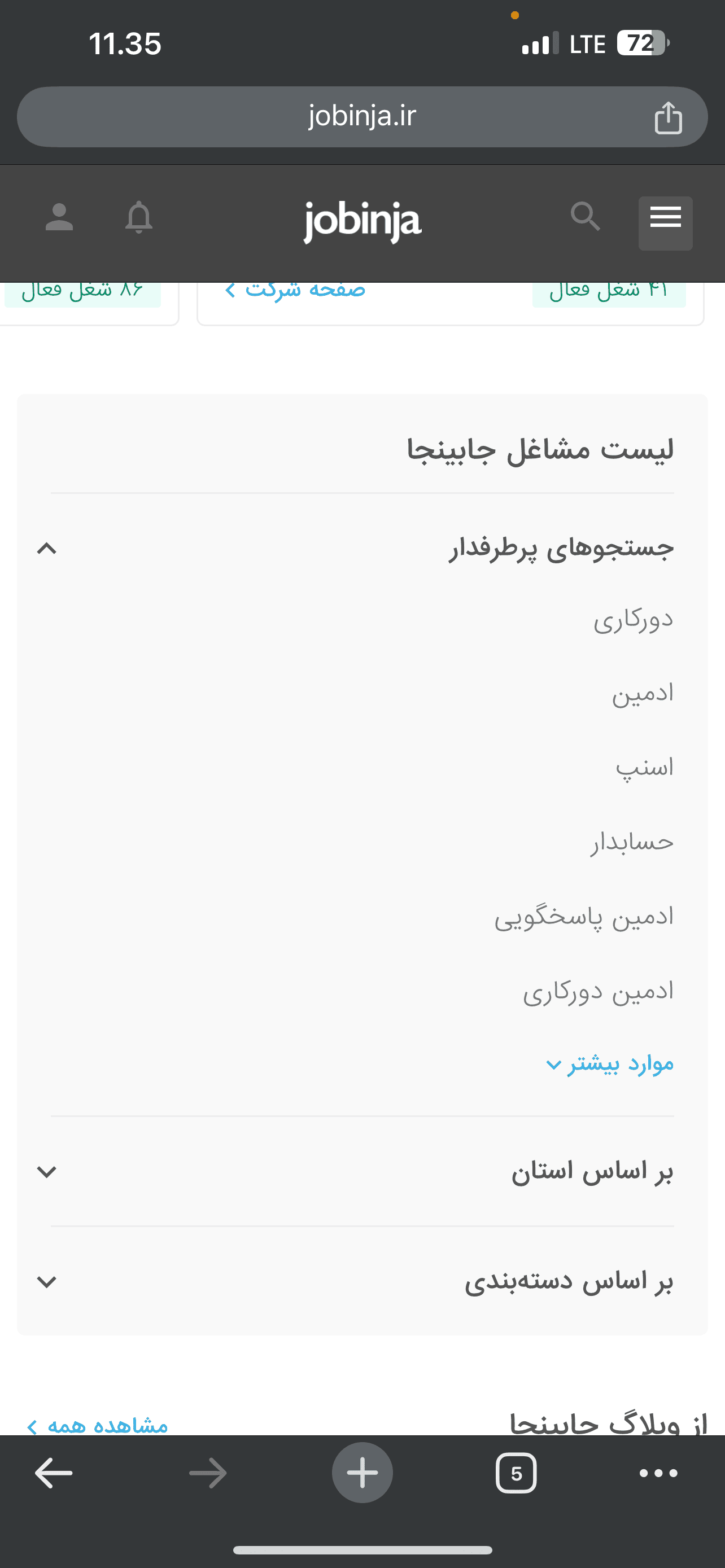Screen dimensions: 725x1568
Task: Open the search magnifier in the header
Action: (x=585, y=217)
